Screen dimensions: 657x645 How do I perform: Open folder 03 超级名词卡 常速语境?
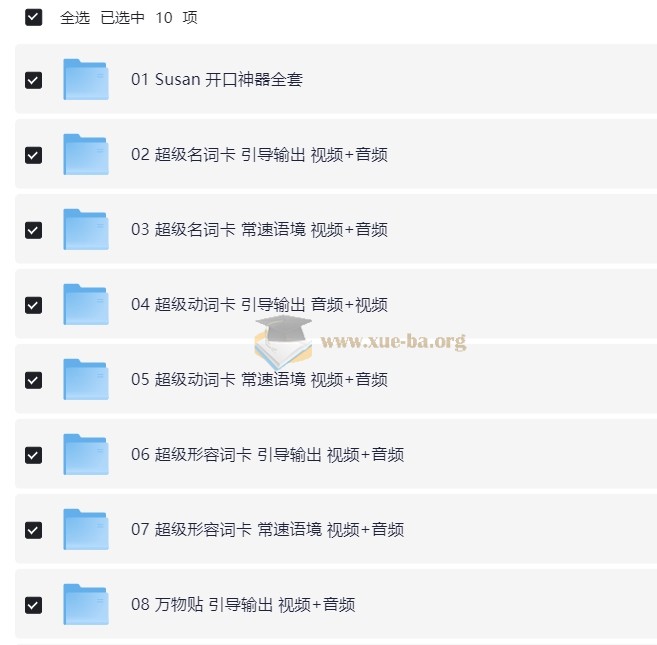[258, 230]
